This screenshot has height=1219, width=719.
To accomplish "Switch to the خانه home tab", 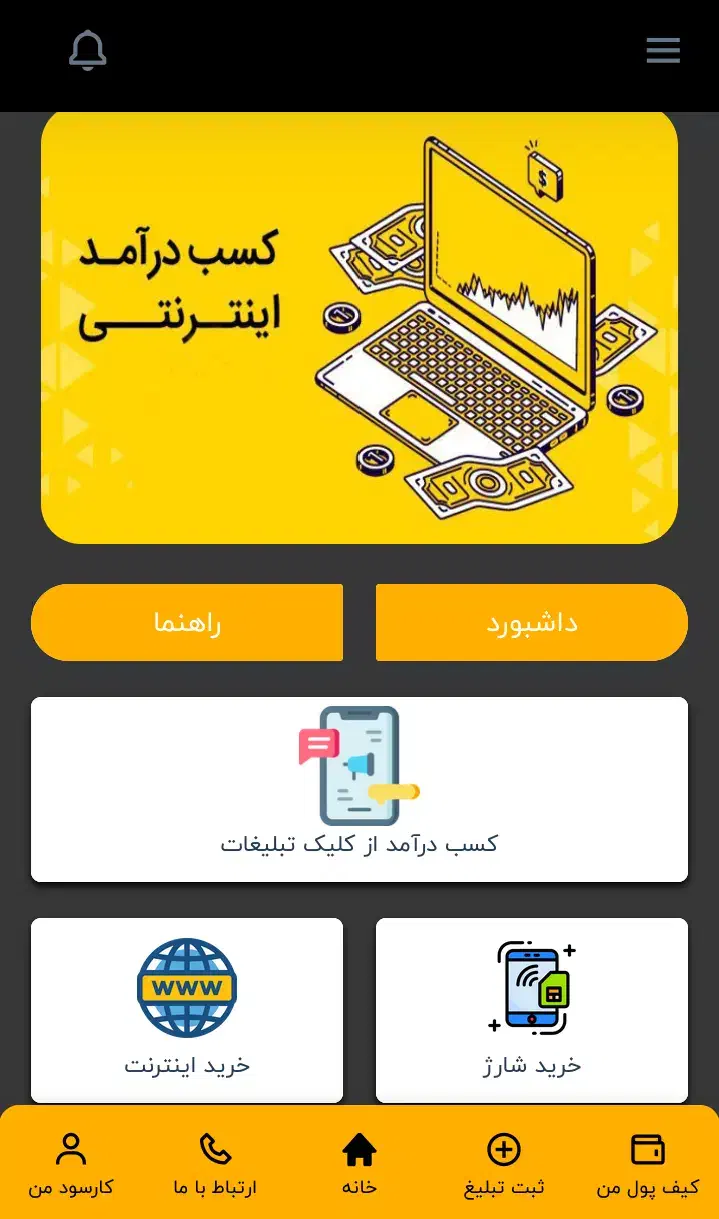I will (359, 1164).
